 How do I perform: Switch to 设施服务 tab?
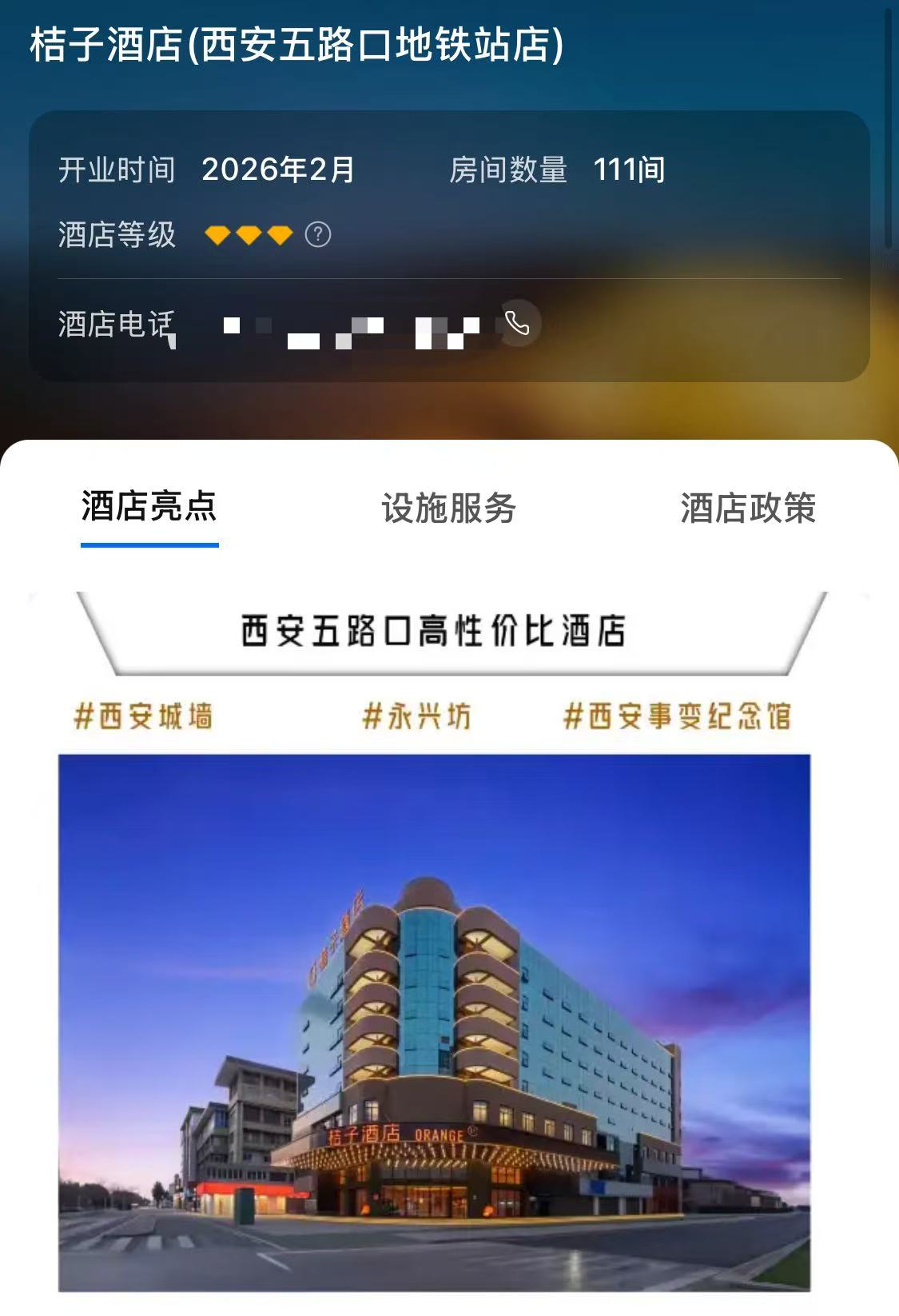point(448,508)
